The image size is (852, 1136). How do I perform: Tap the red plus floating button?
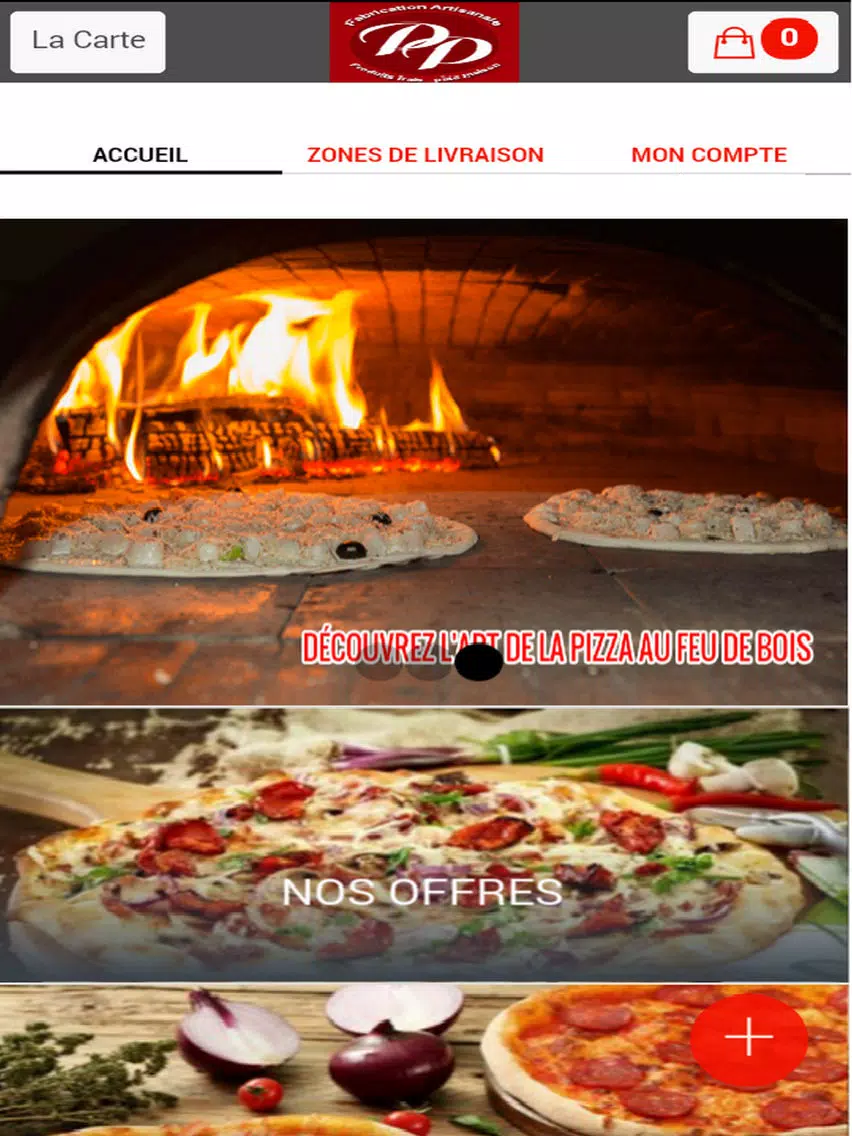click(x=749, y=1038)
